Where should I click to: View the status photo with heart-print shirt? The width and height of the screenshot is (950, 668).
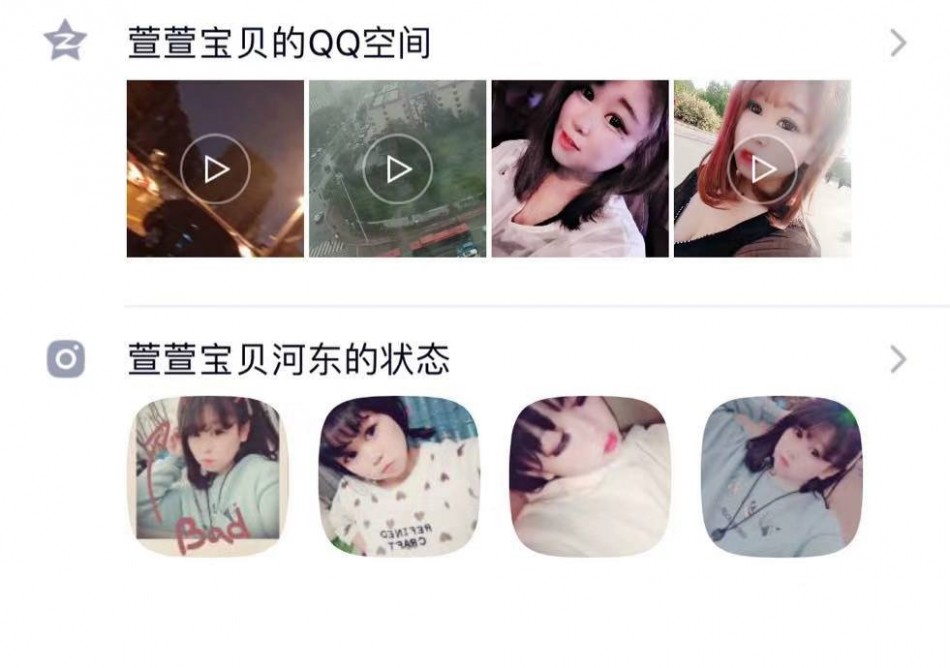(x=398, y=477)
